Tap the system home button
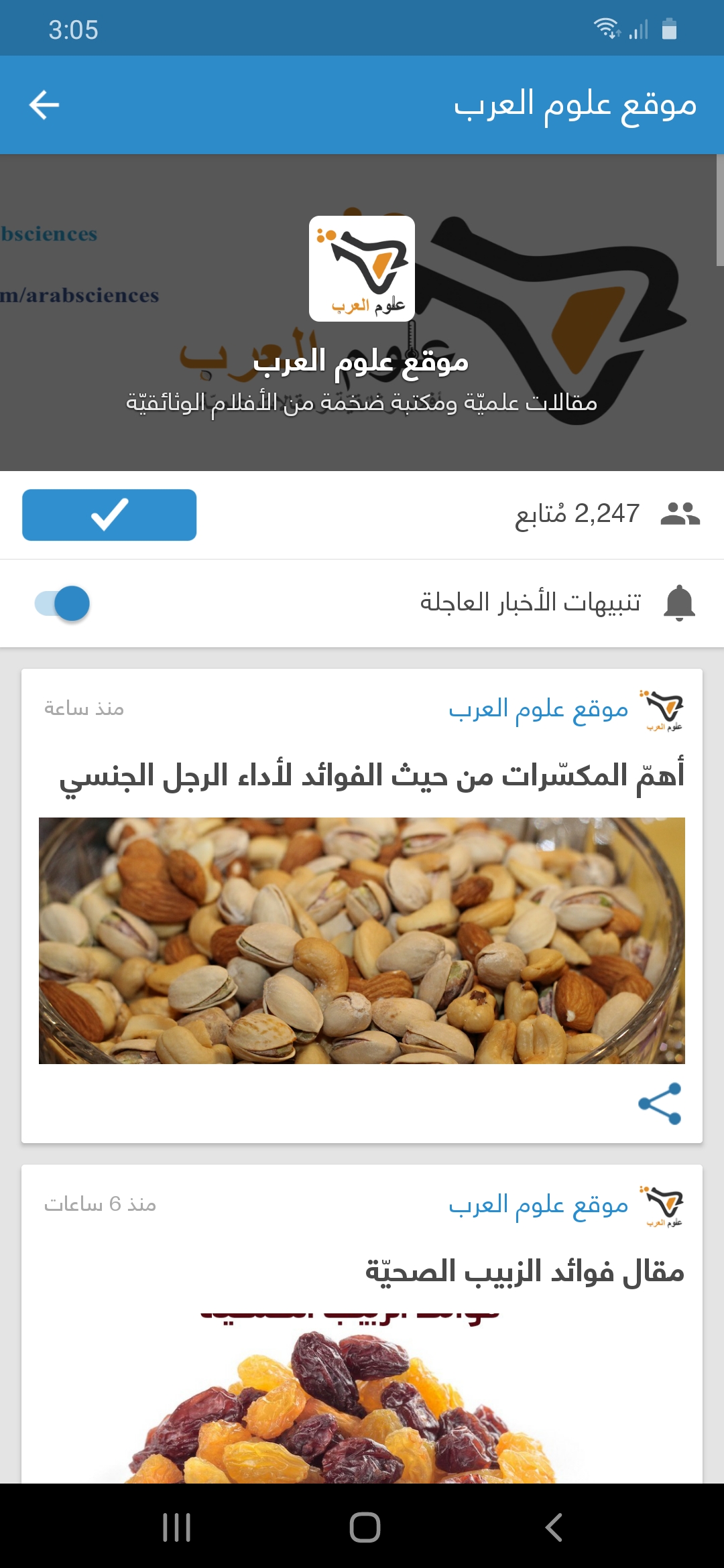 point(365,1528)
